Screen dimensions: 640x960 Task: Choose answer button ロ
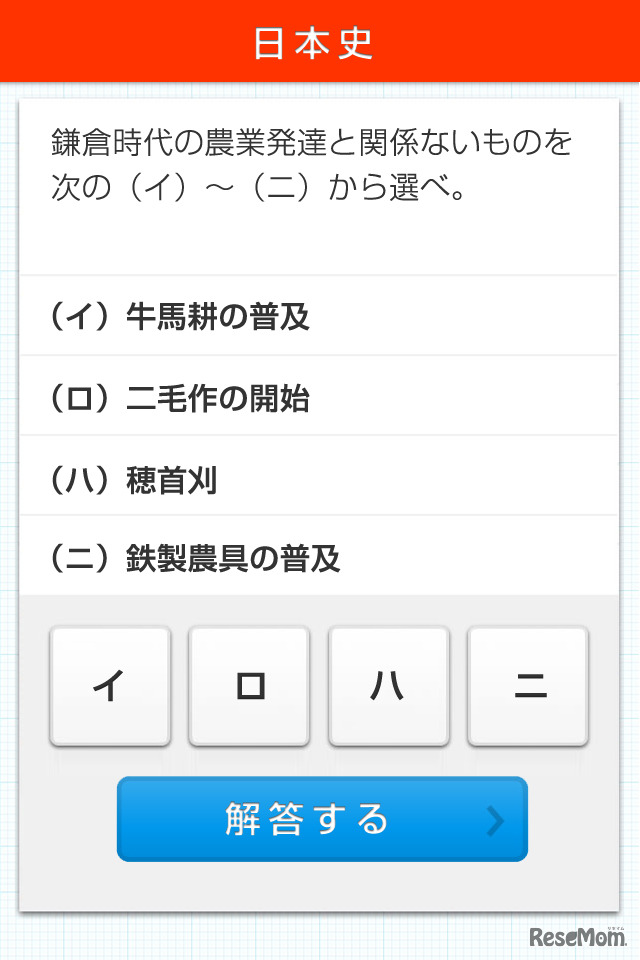[x=249, y=686]
